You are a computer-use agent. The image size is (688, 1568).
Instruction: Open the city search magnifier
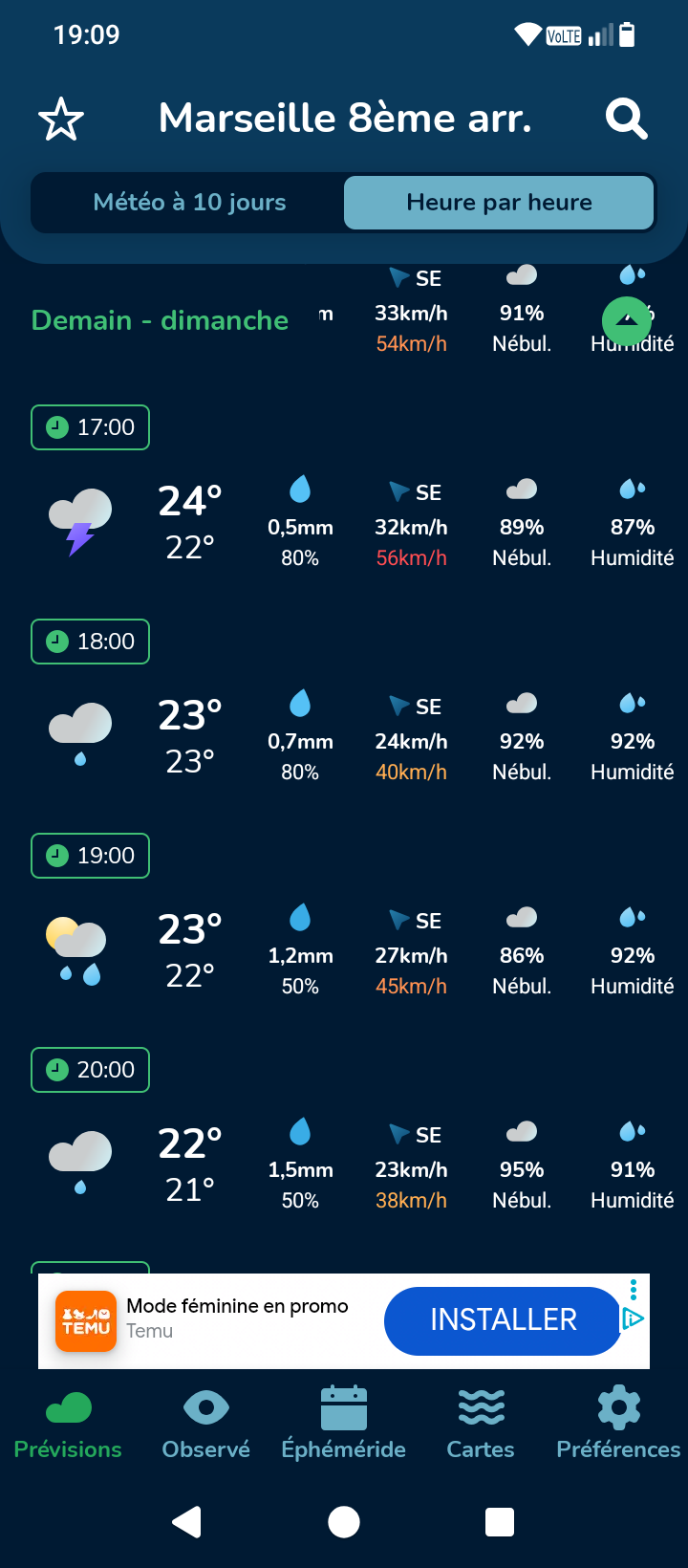click(x=626, y=120)
